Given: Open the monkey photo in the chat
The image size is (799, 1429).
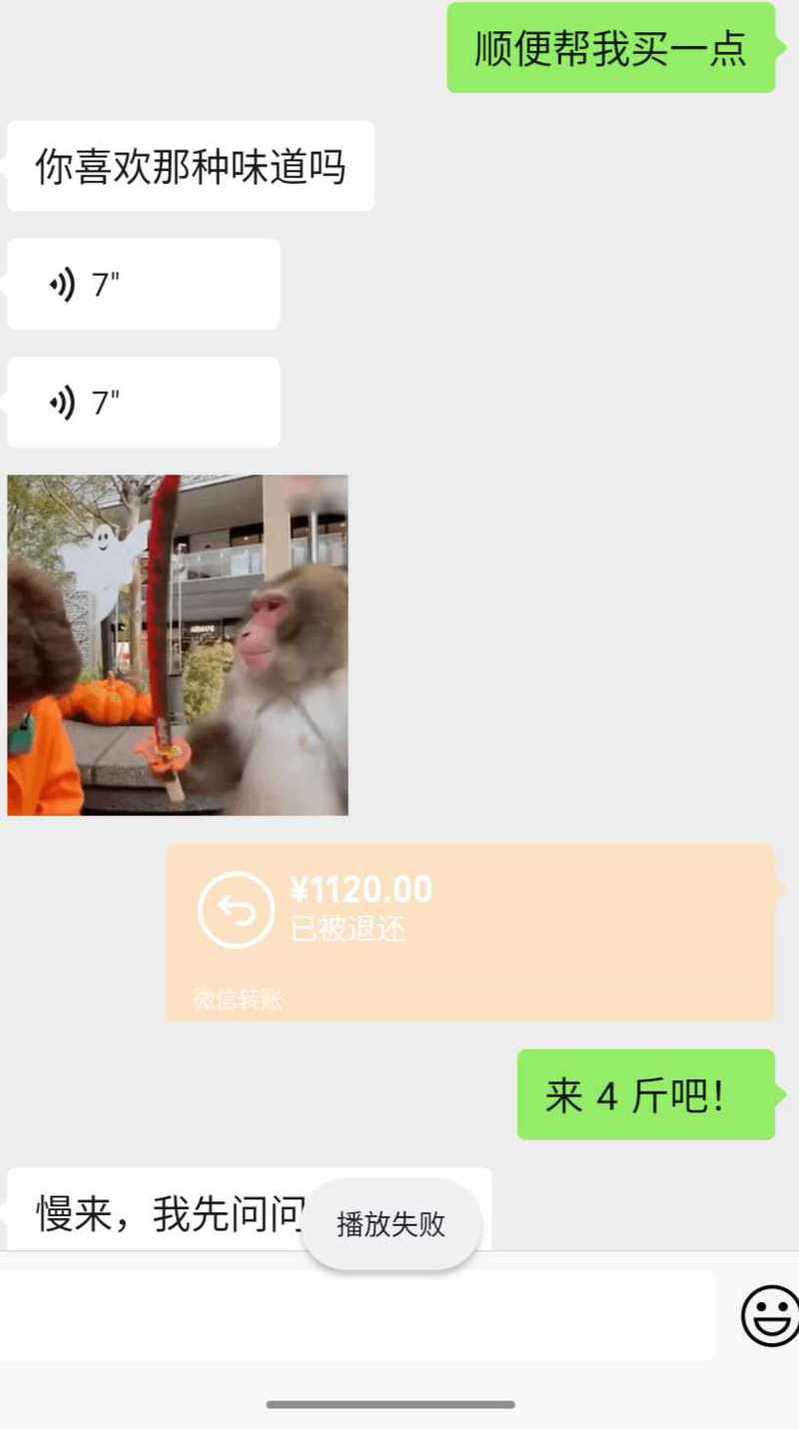Looking at the screenshot, I should (178, 645).
